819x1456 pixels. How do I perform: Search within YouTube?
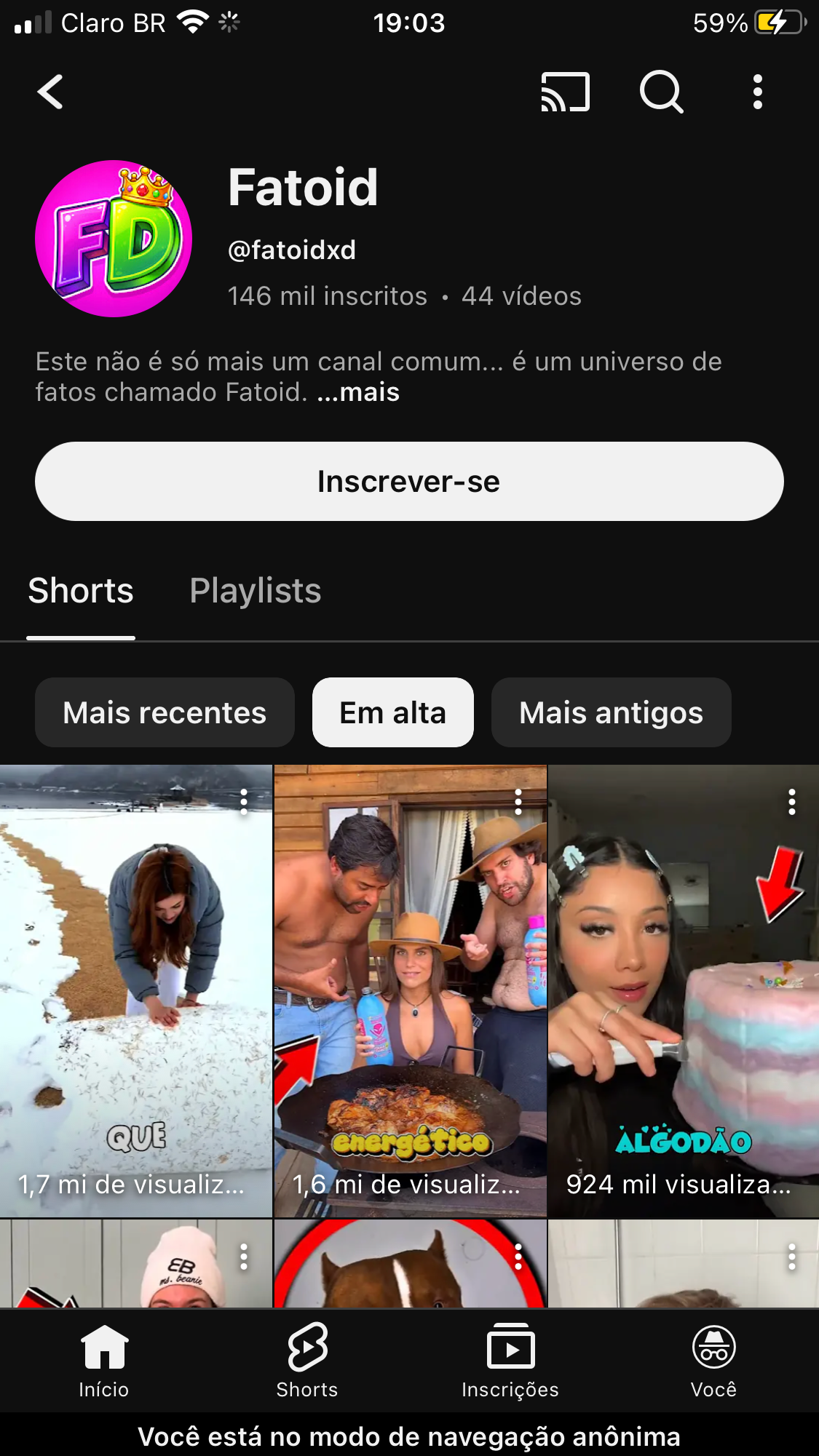tap(661, 92)
